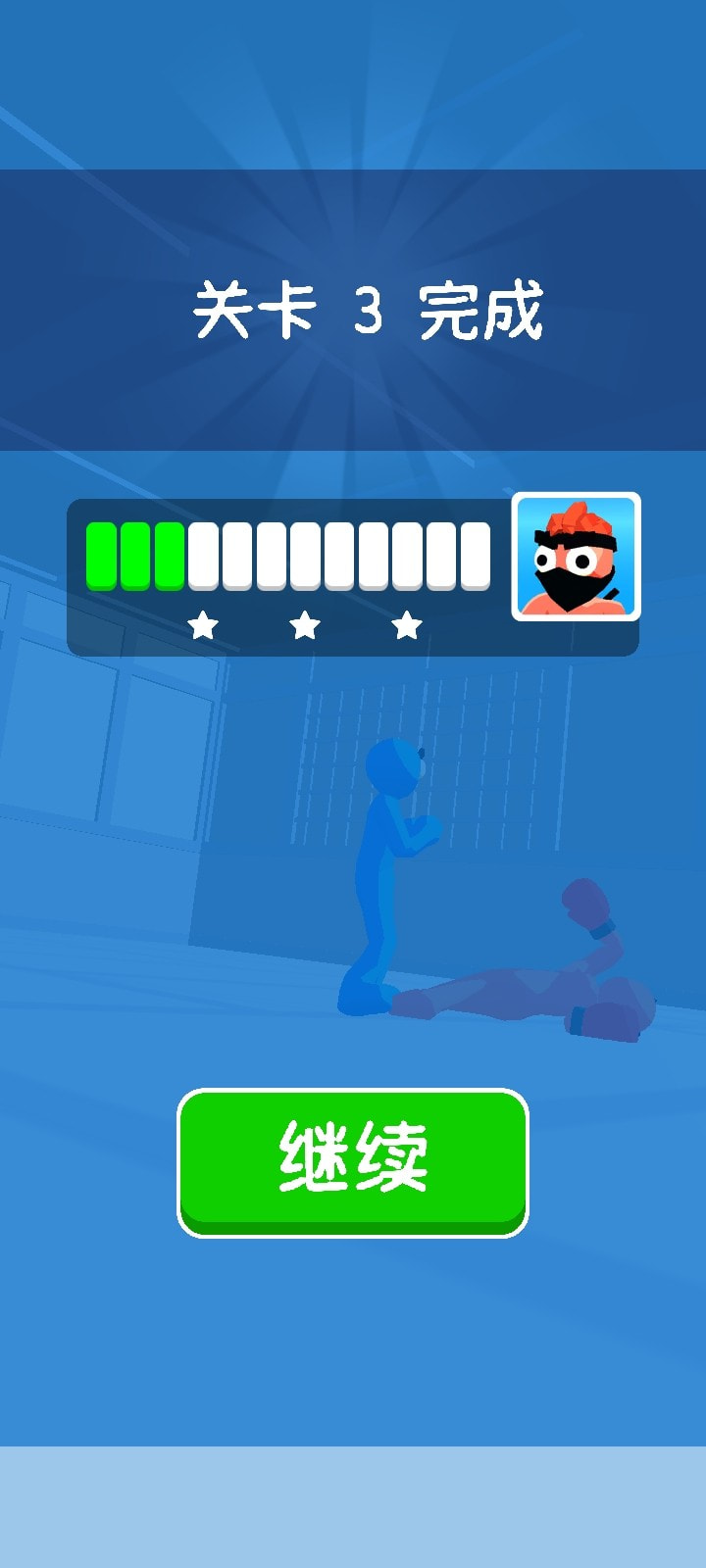
Task: Tap the green 继续 button
Action: tap(353, 1160)
